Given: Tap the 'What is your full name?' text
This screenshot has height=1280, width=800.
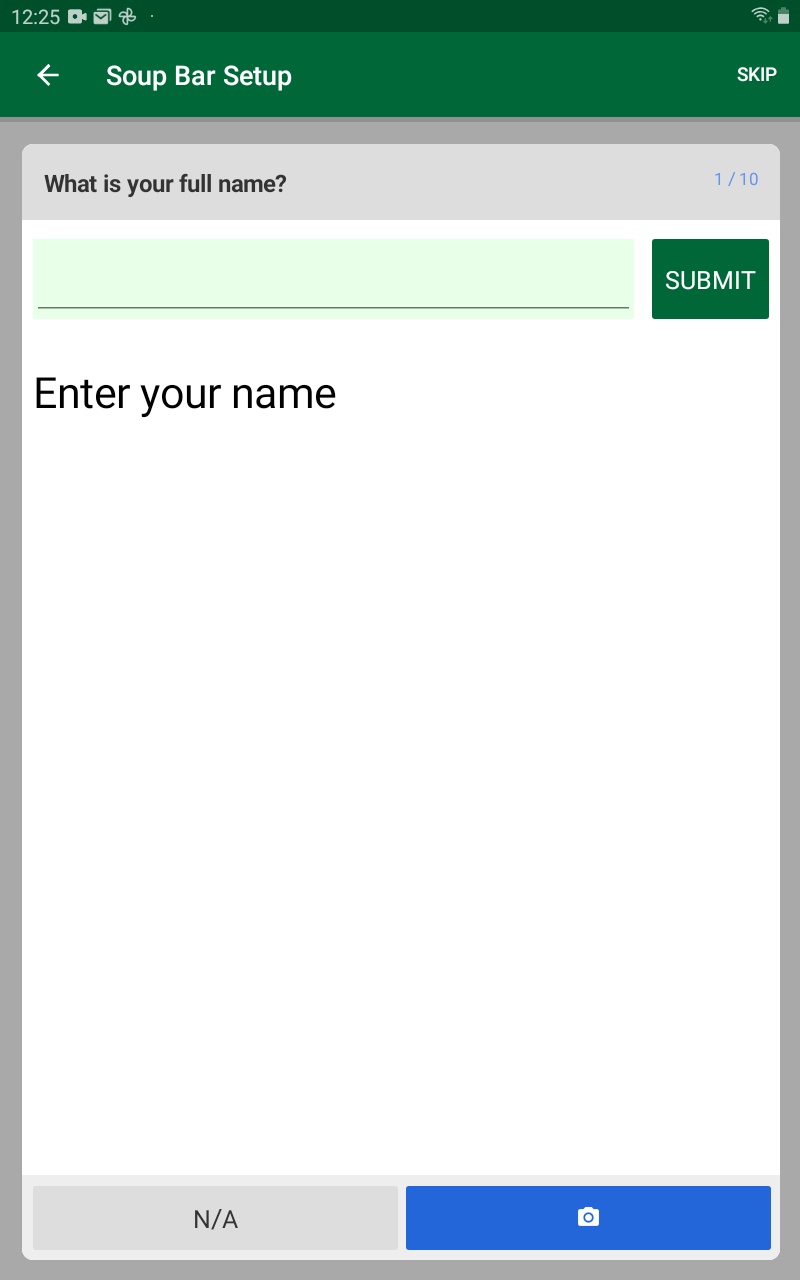Looking at the screenshot, I should [x=165, y=183].
